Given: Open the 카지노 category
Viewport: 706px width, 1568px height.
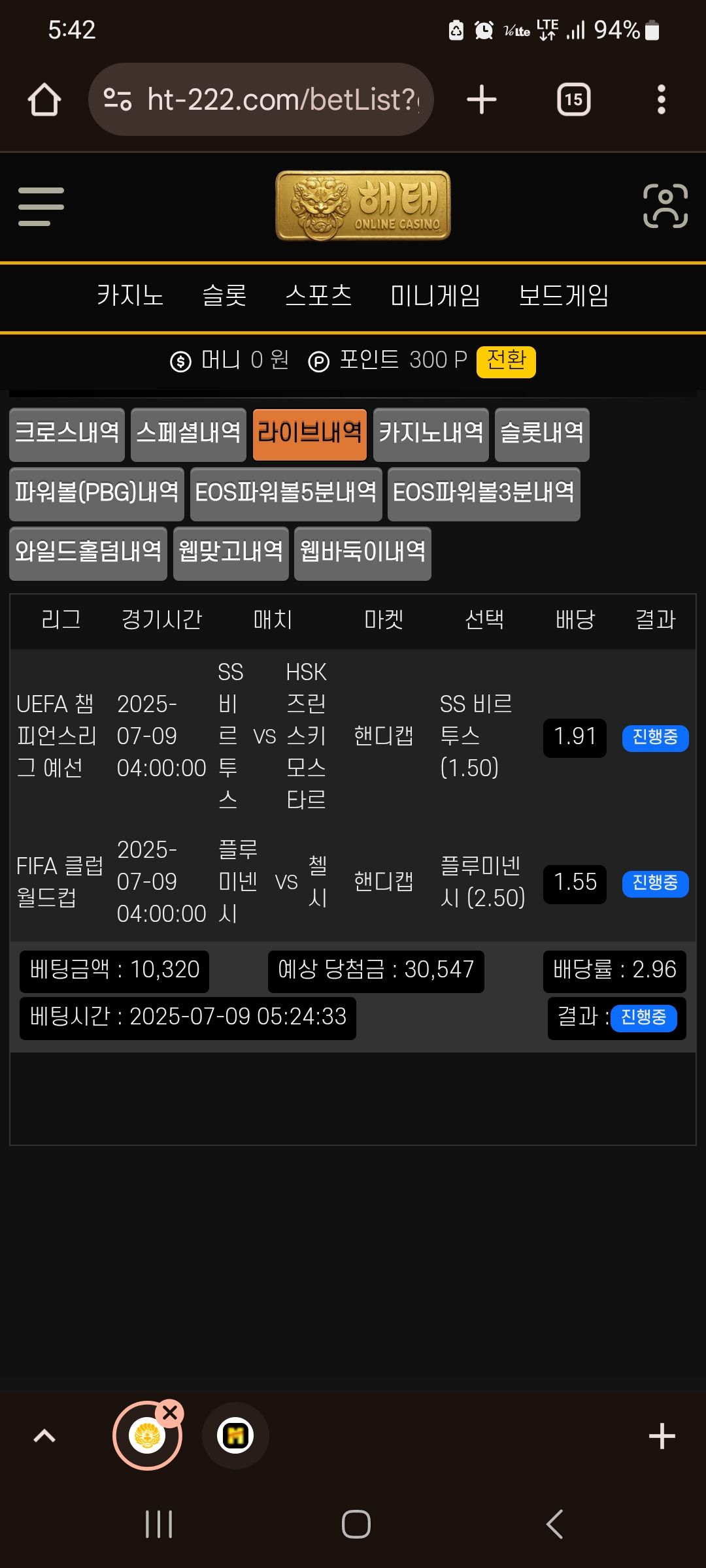Looking at the screenshot, I should click(x=129, y=295).
